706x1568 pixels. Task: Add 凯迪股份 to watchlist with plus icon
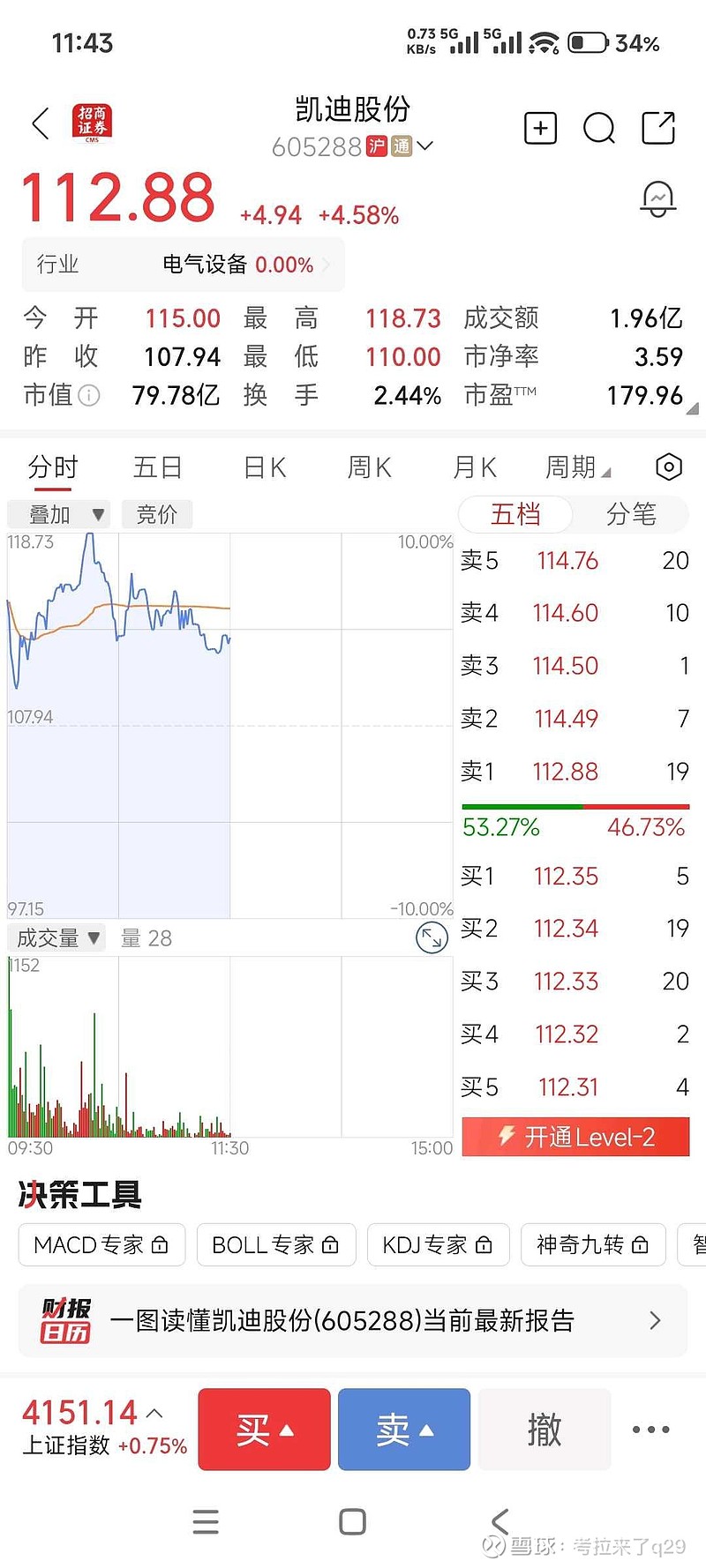tap(540, 129)
